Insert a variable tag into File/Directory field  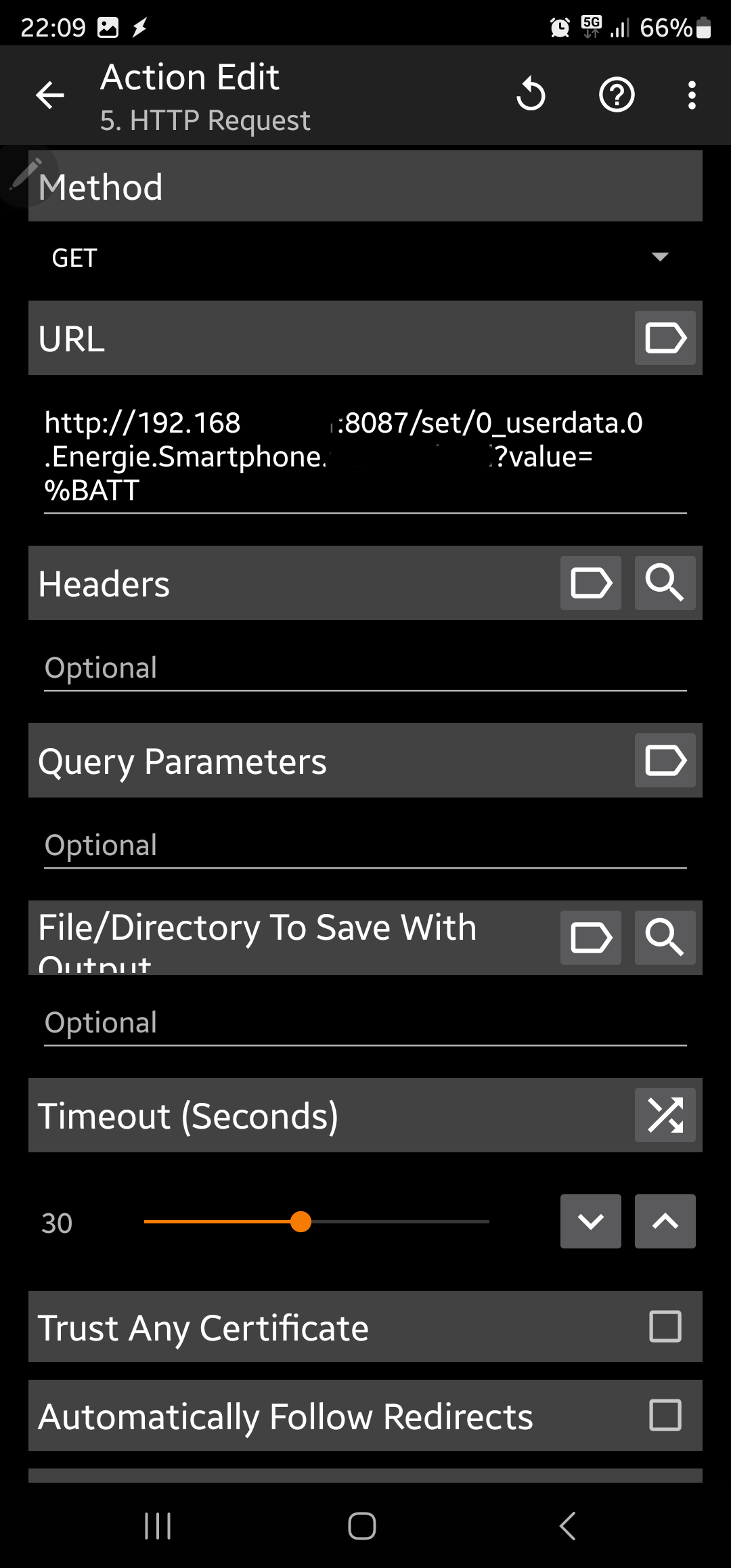(590, 938)
